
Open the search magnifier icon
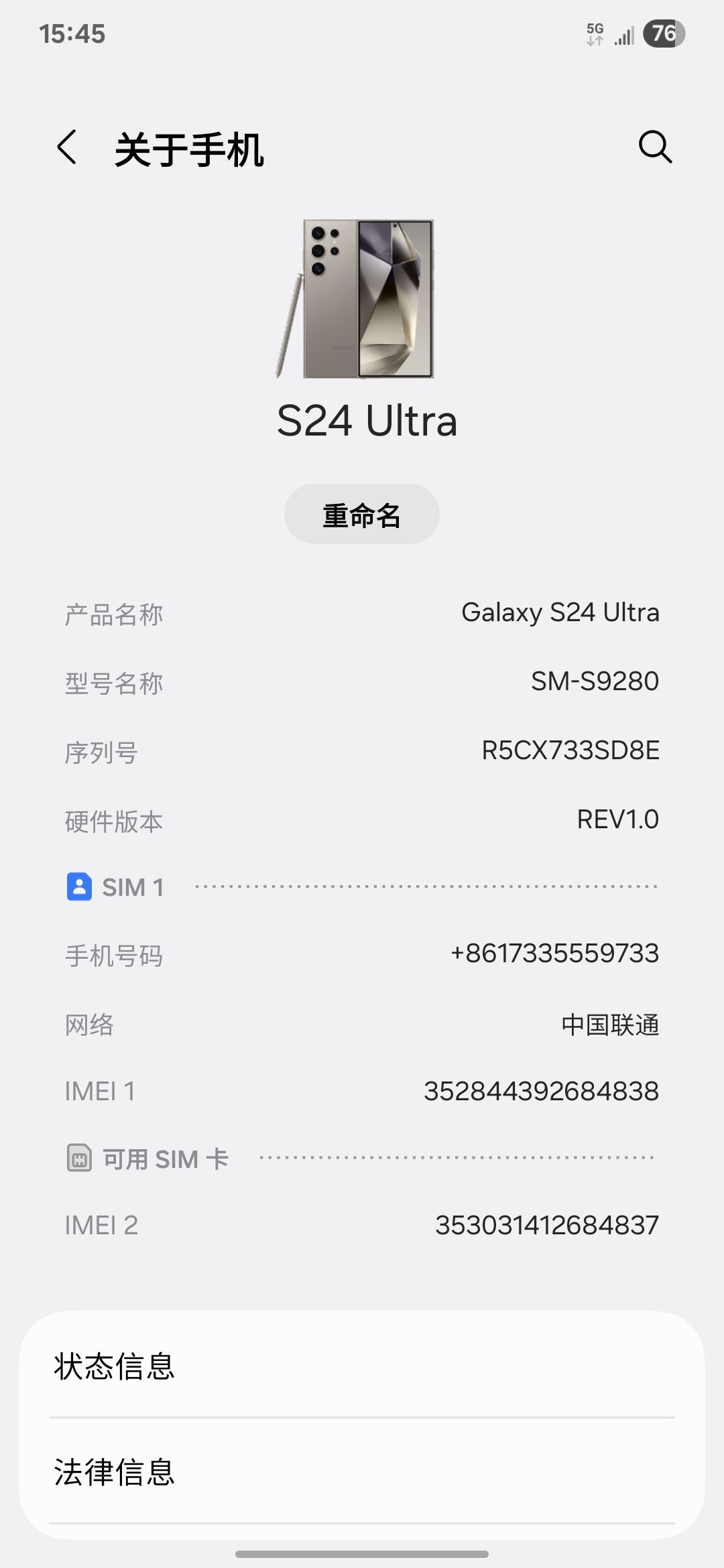tap(655, 147)
